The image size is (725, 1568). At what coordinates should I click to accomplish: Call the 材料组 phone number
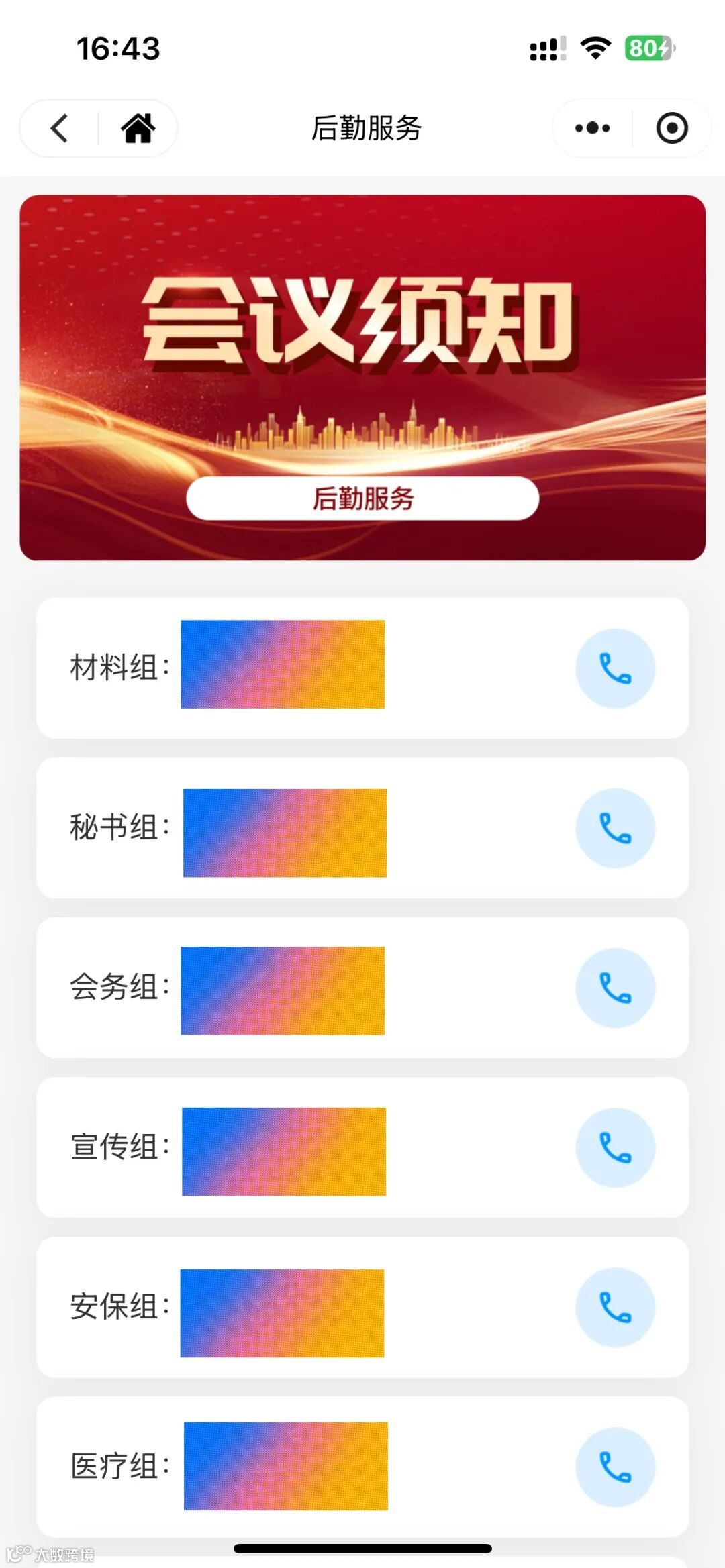[x=615, y=668]
